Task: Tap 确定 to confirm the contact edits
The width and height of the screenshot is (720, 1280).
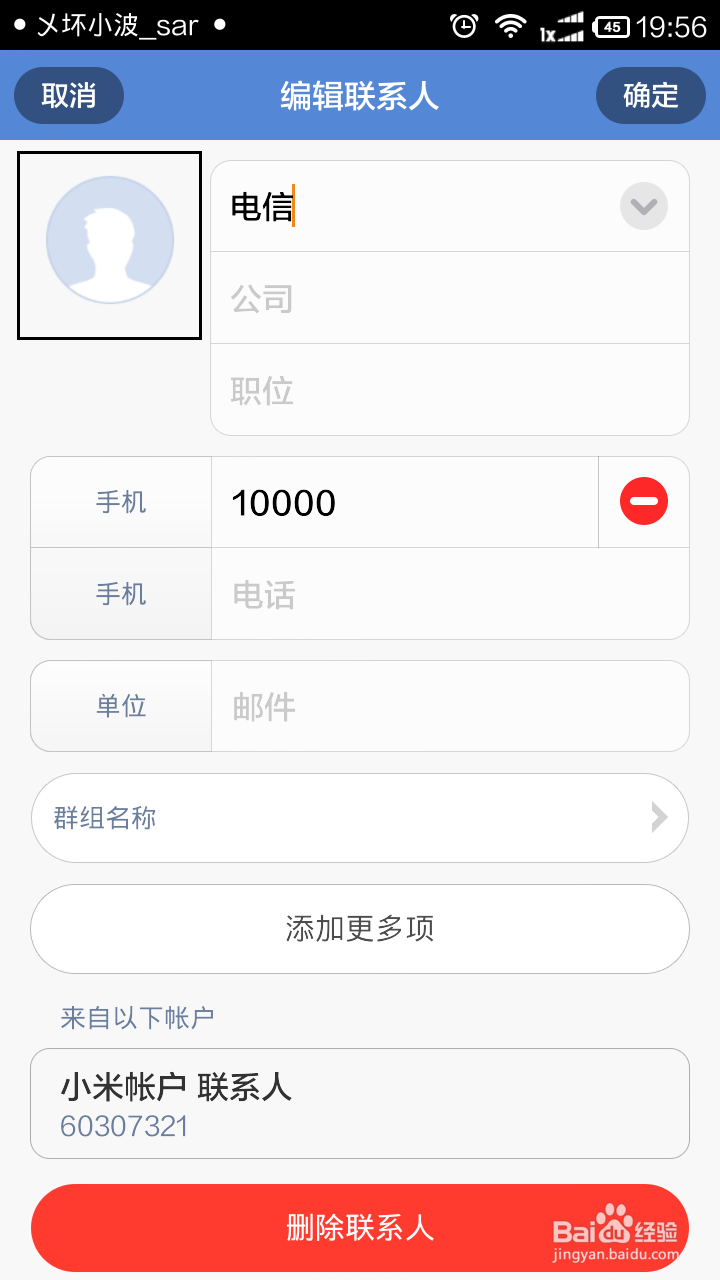Action: [x=650, y=95]
